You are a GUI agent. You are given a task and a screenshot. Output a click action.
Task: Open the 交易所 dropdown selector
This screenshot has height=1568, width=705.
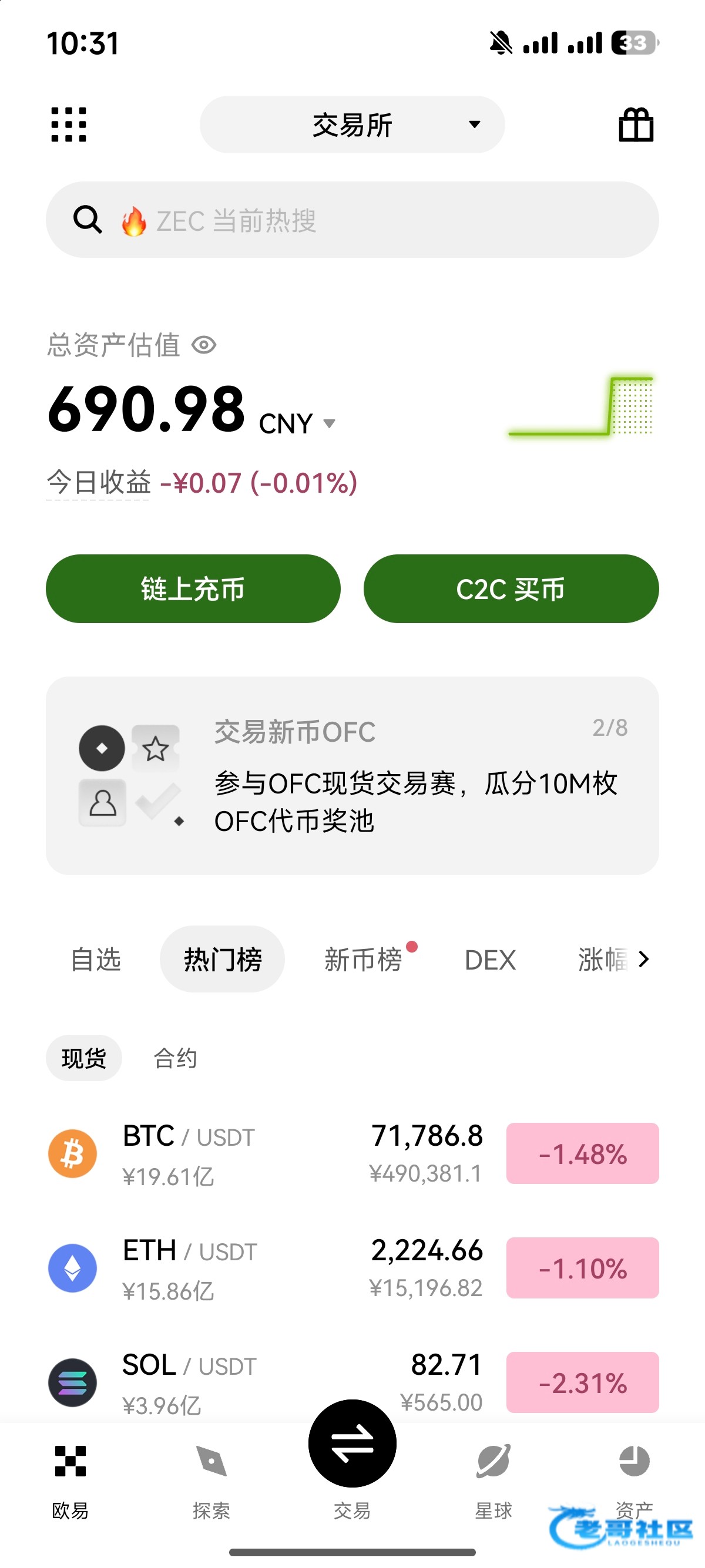[352, 125]
